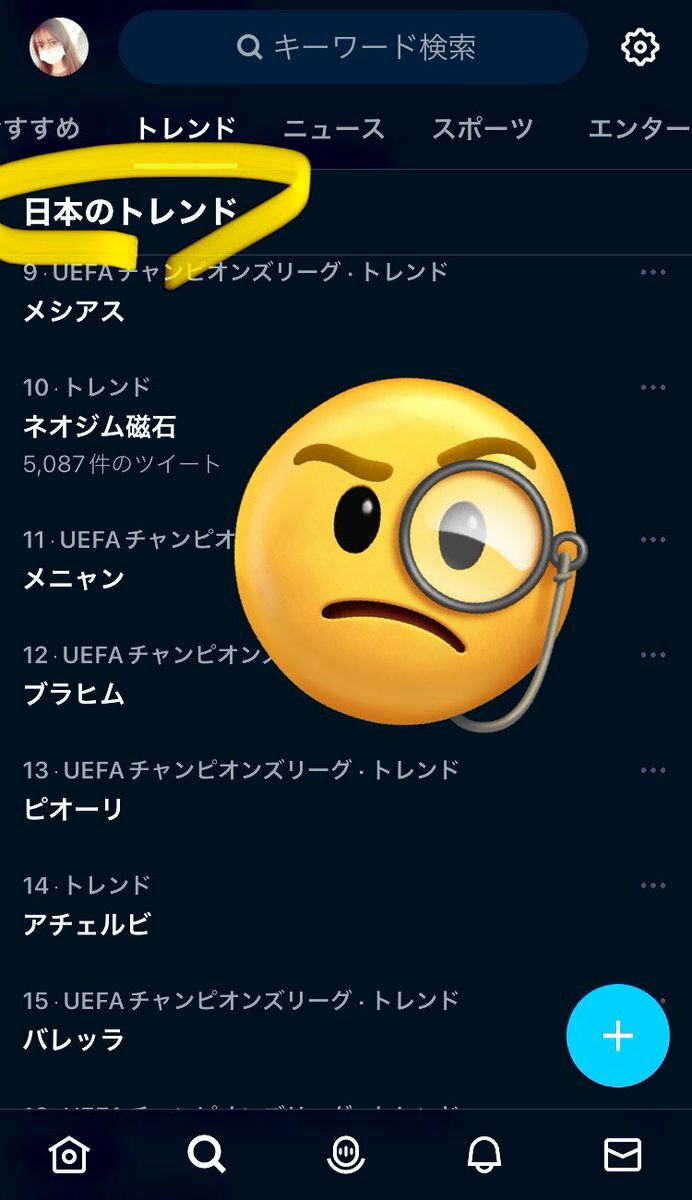This screenshot has height=1200, width=692.
Task: Open the バレッラ trend
Action: click(x=74, y=1039)
